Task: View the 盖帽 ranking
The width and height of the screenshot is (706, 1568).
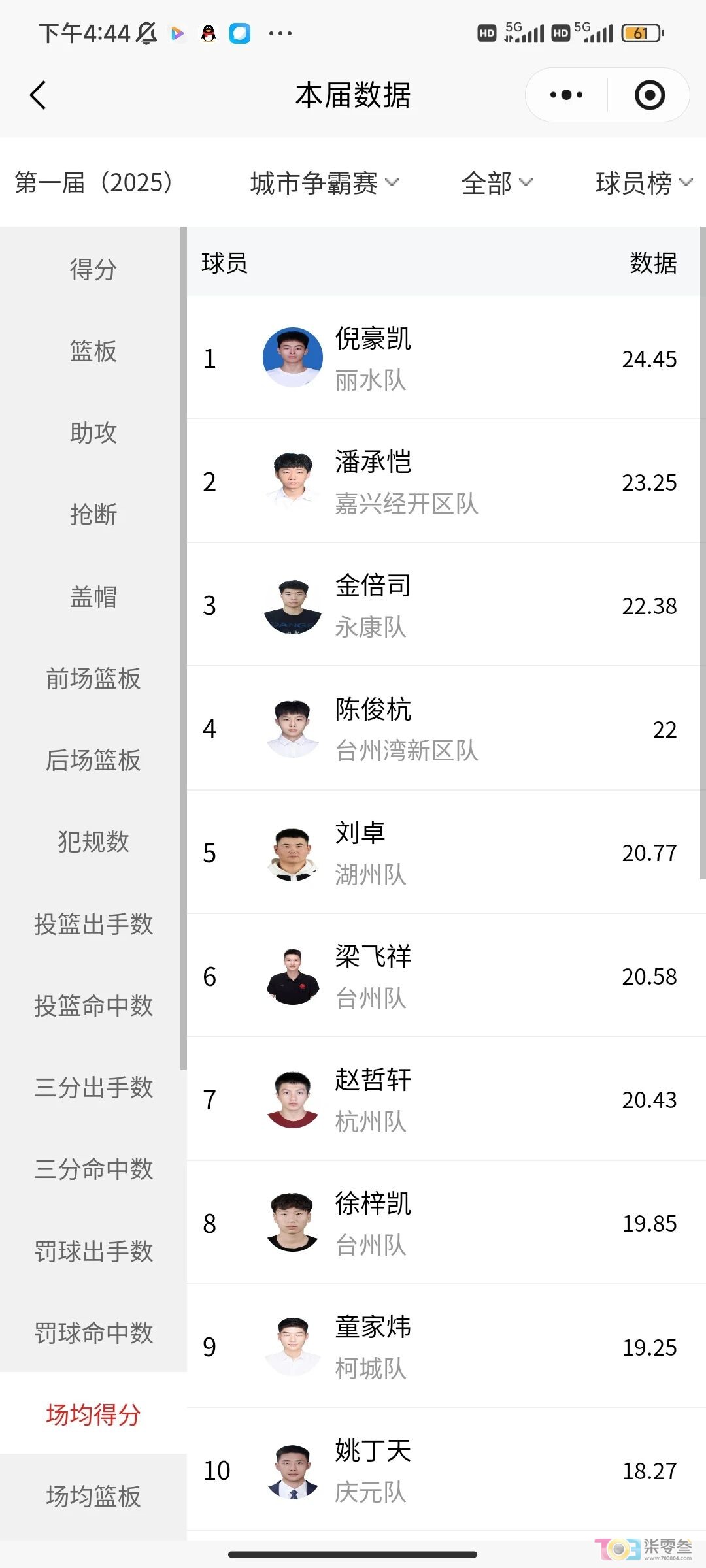Action: (x=93, y=596)
